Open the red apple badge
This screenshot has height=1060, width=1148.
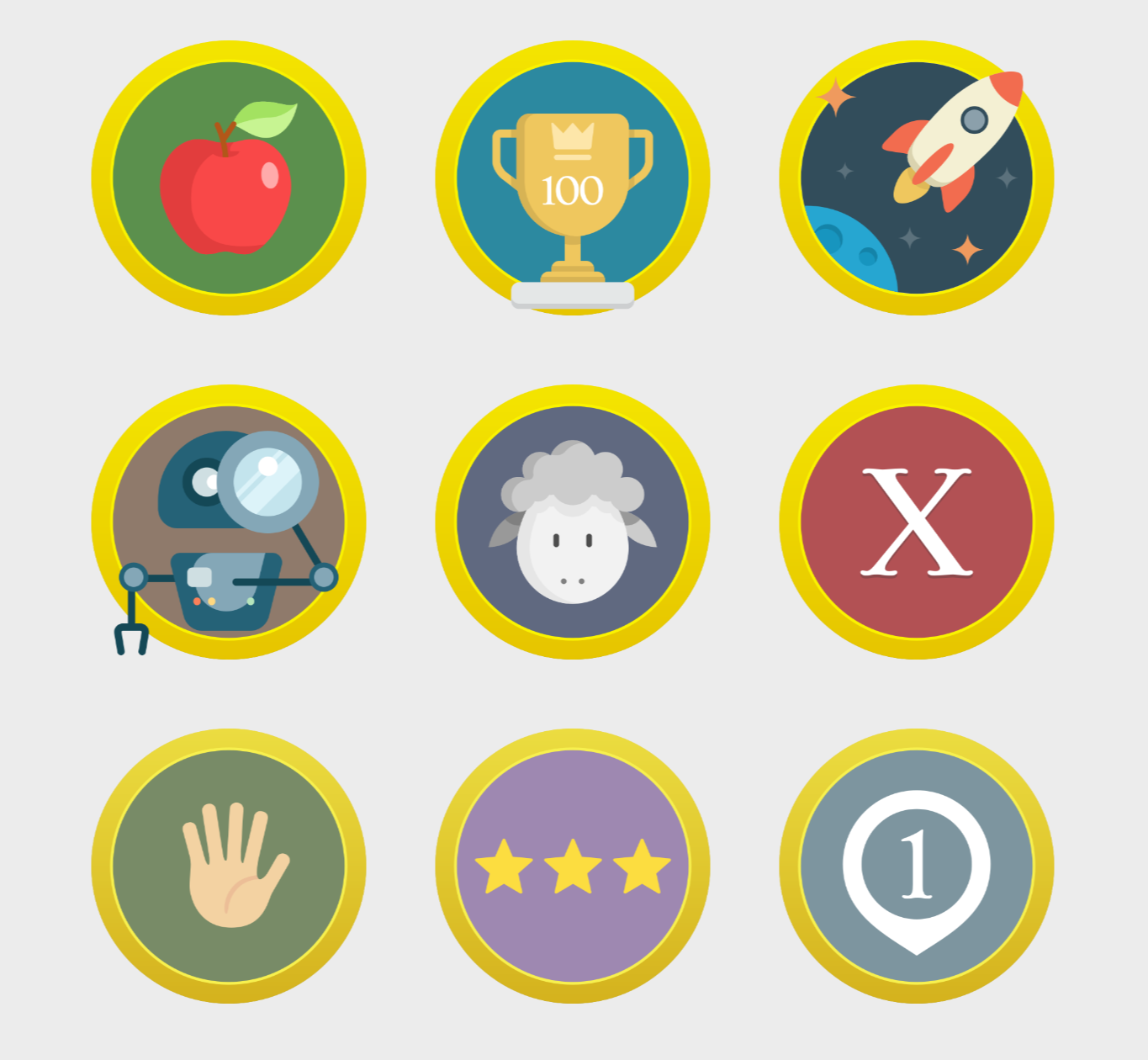tap(229, 178)
